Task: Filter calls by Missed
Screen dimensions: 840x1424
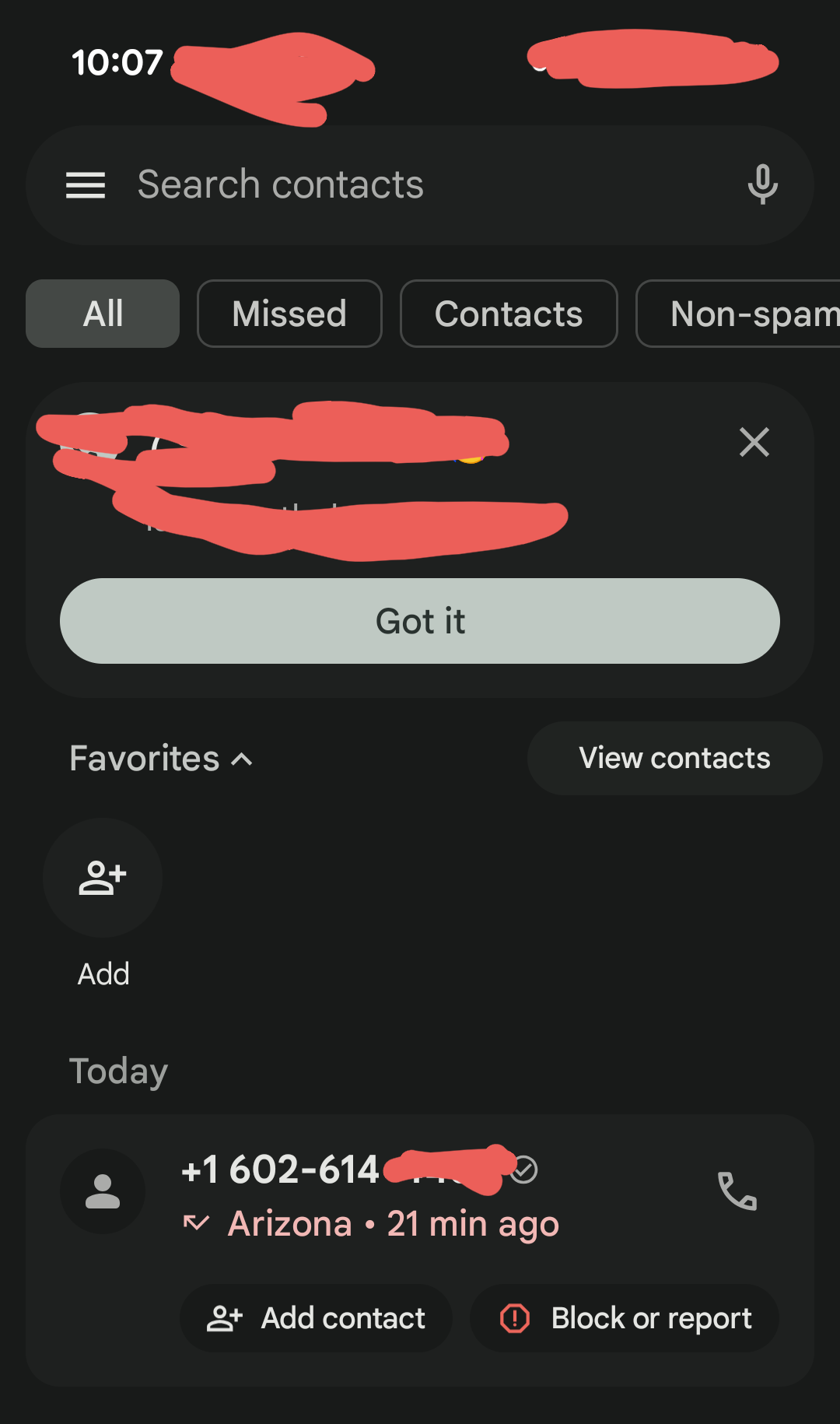Action: pos(289,314)
